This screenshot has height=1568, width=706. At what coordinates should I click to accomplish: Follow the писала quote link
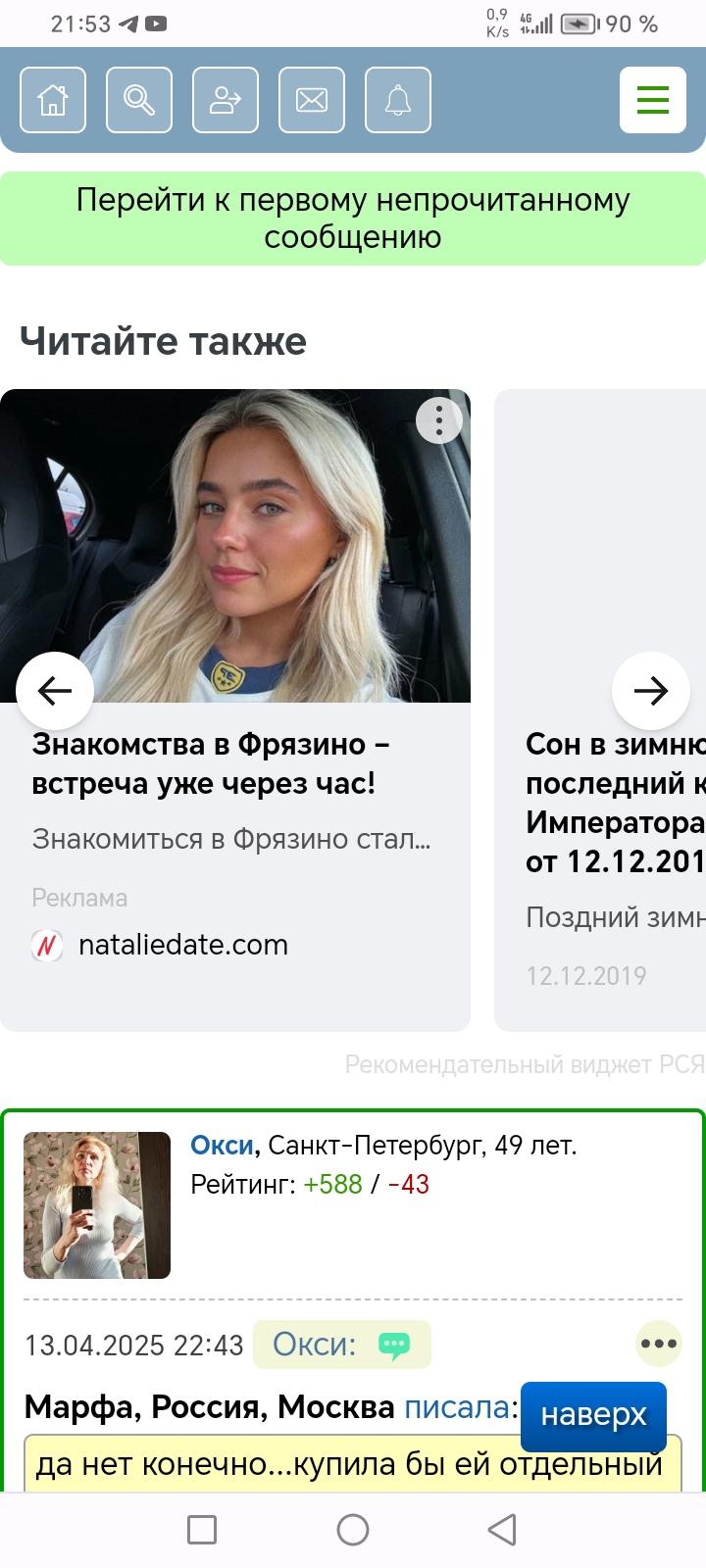[x=457, y=1407]
